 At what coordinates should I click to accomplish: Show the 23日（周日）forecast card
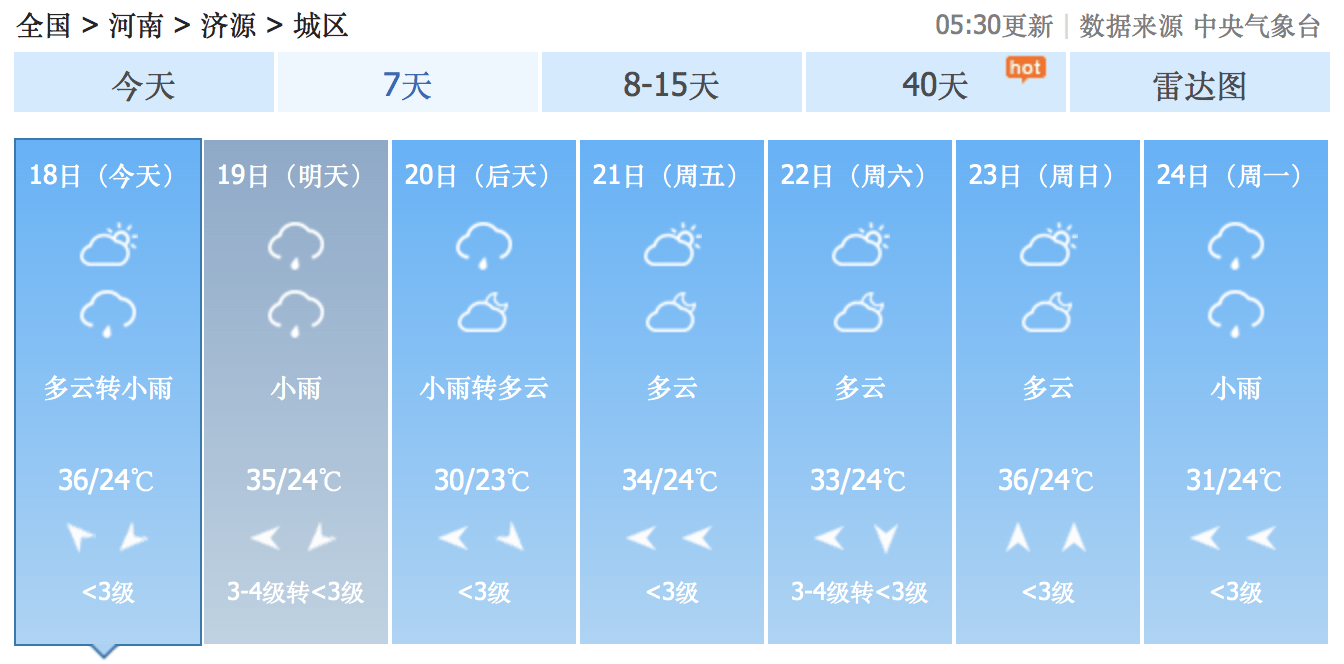coord(1048,392)
